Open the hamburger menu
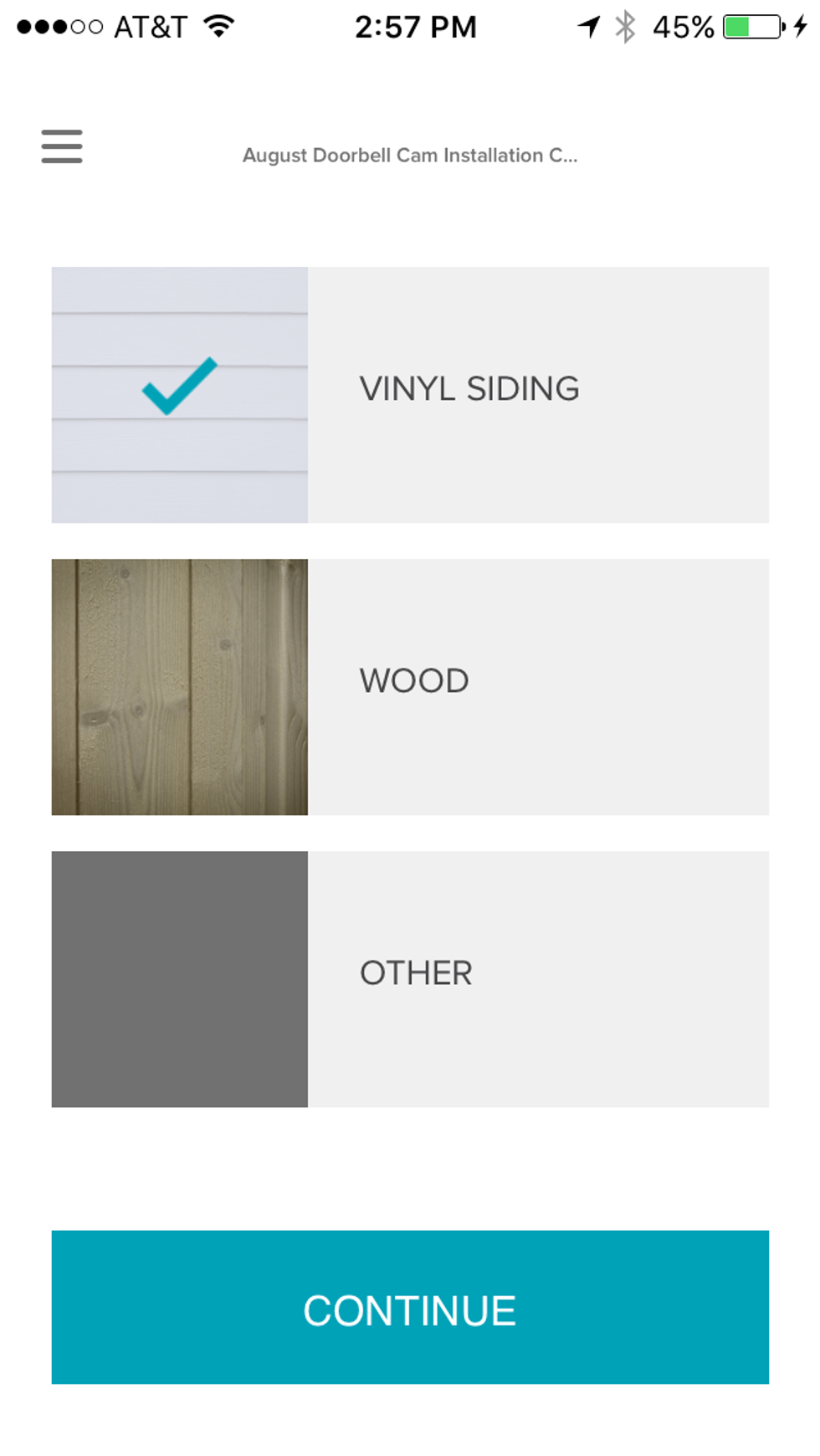This screenshot has height=1456, width=820. pyautogui.click(x=62, y=146)
